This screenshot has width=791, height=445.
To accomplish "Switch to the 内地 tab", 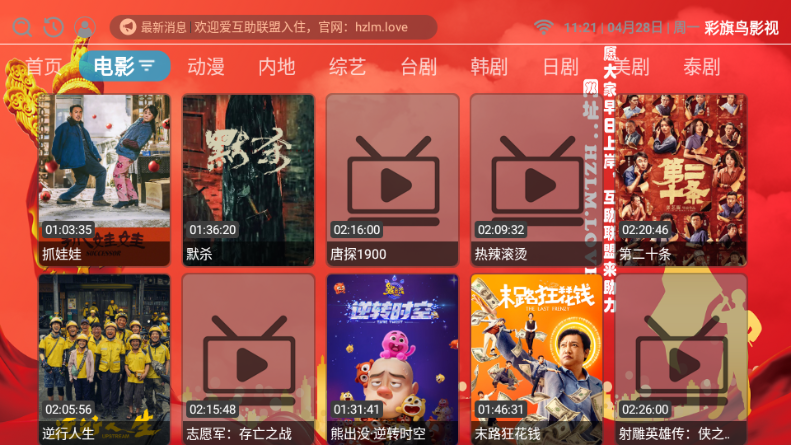I will [x=277, y=67].
